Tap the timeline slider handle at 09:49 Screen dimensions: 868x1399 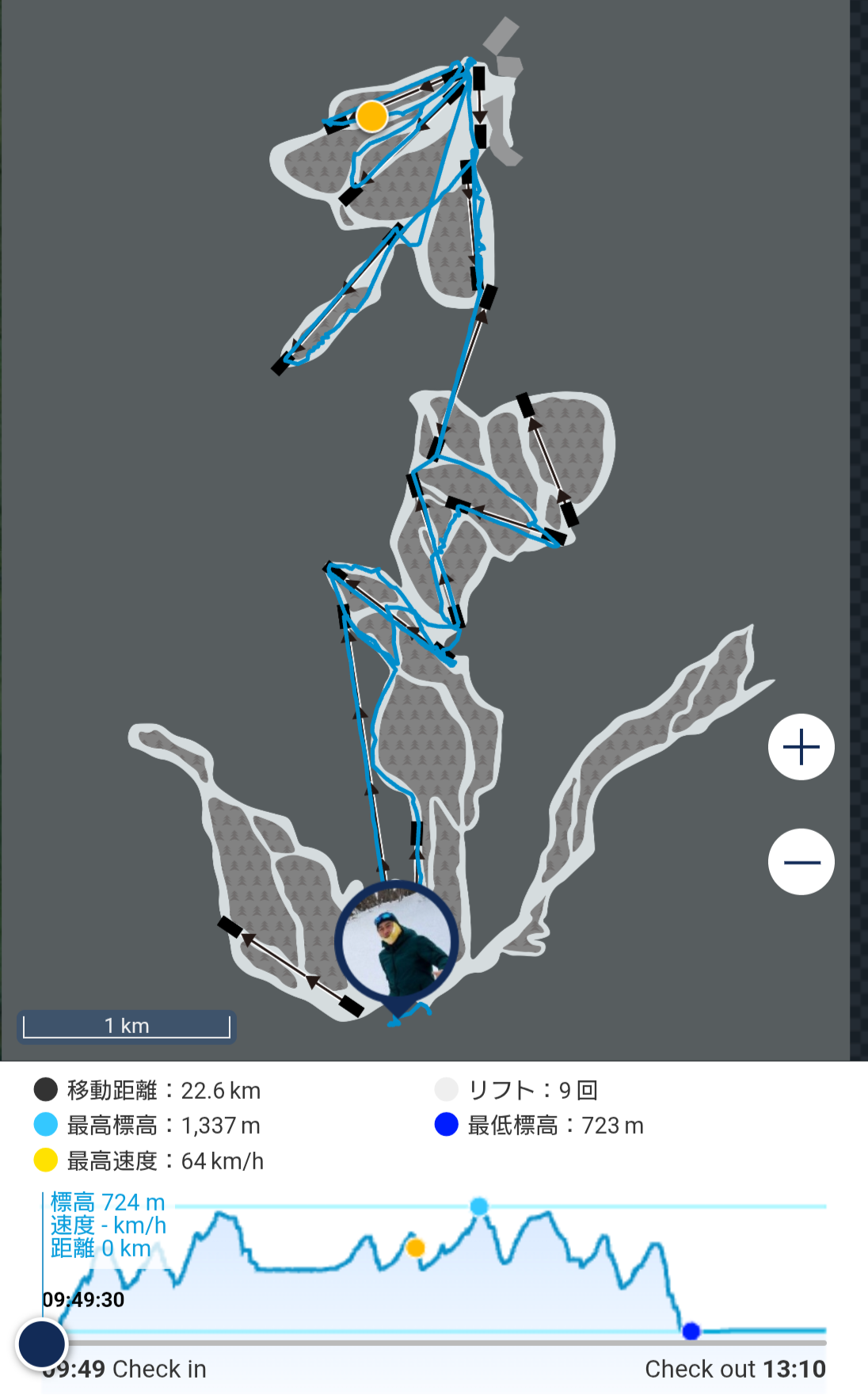pyautogui.click(x=42, y=1344)
